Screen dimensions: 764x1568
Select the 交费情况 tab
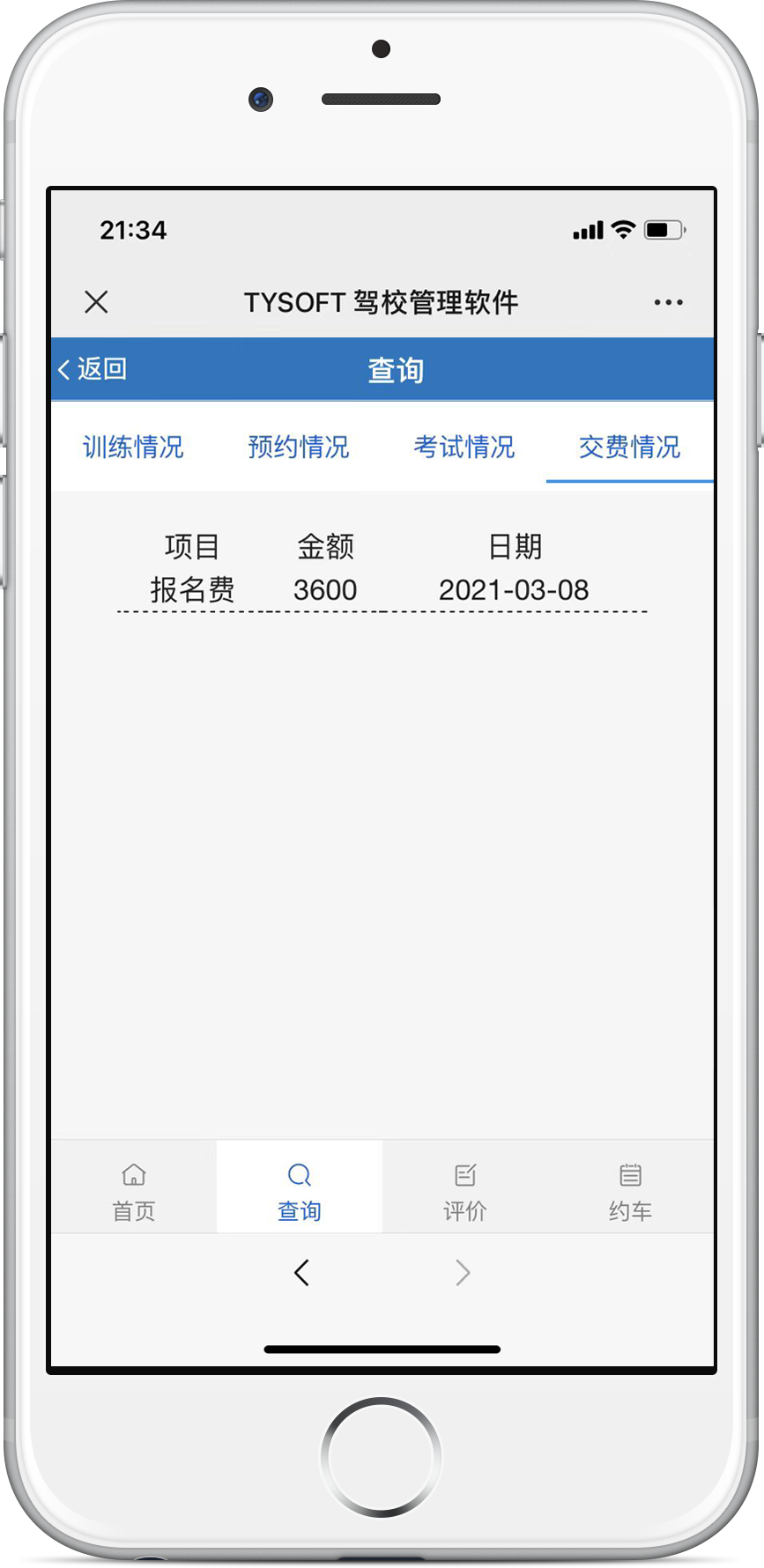629,447
